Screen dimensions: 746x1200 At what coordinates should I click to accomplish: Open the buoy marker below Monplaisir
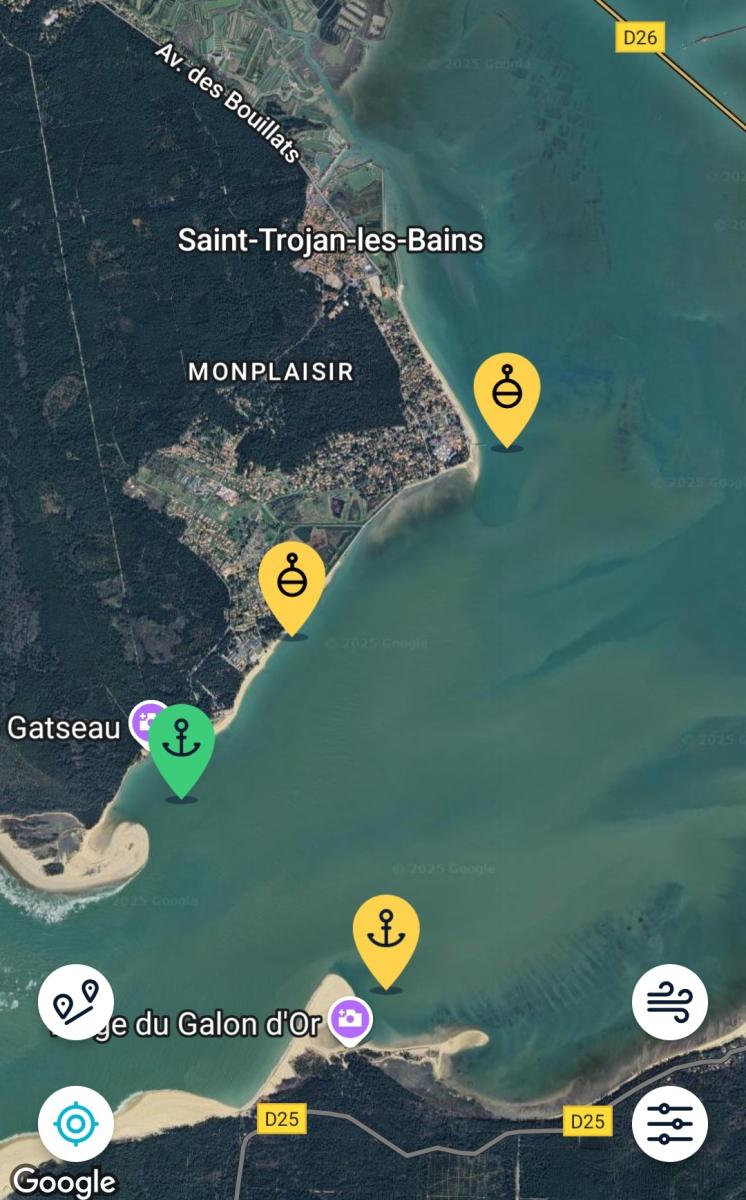click(x=292, y=582)
